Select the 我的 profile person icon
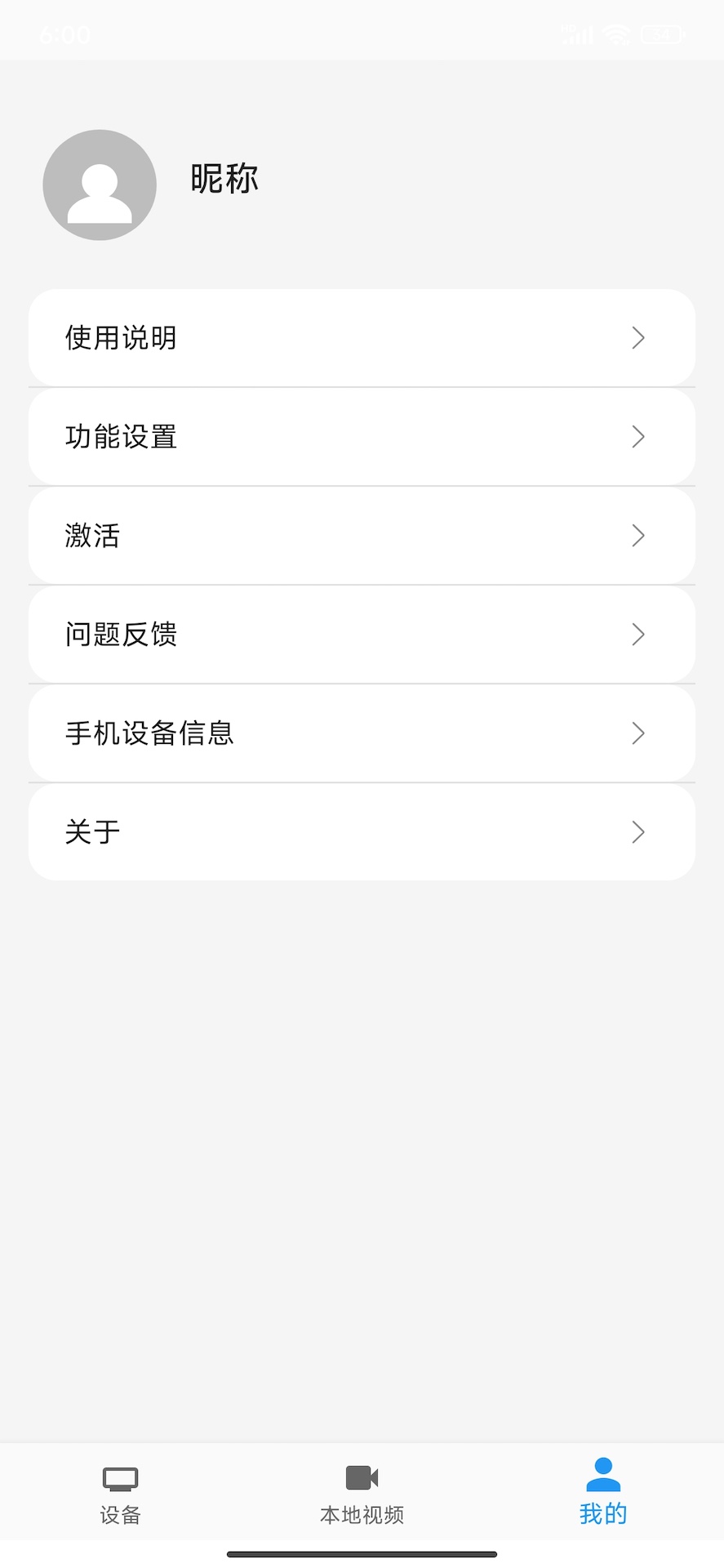 (602, 1475)
